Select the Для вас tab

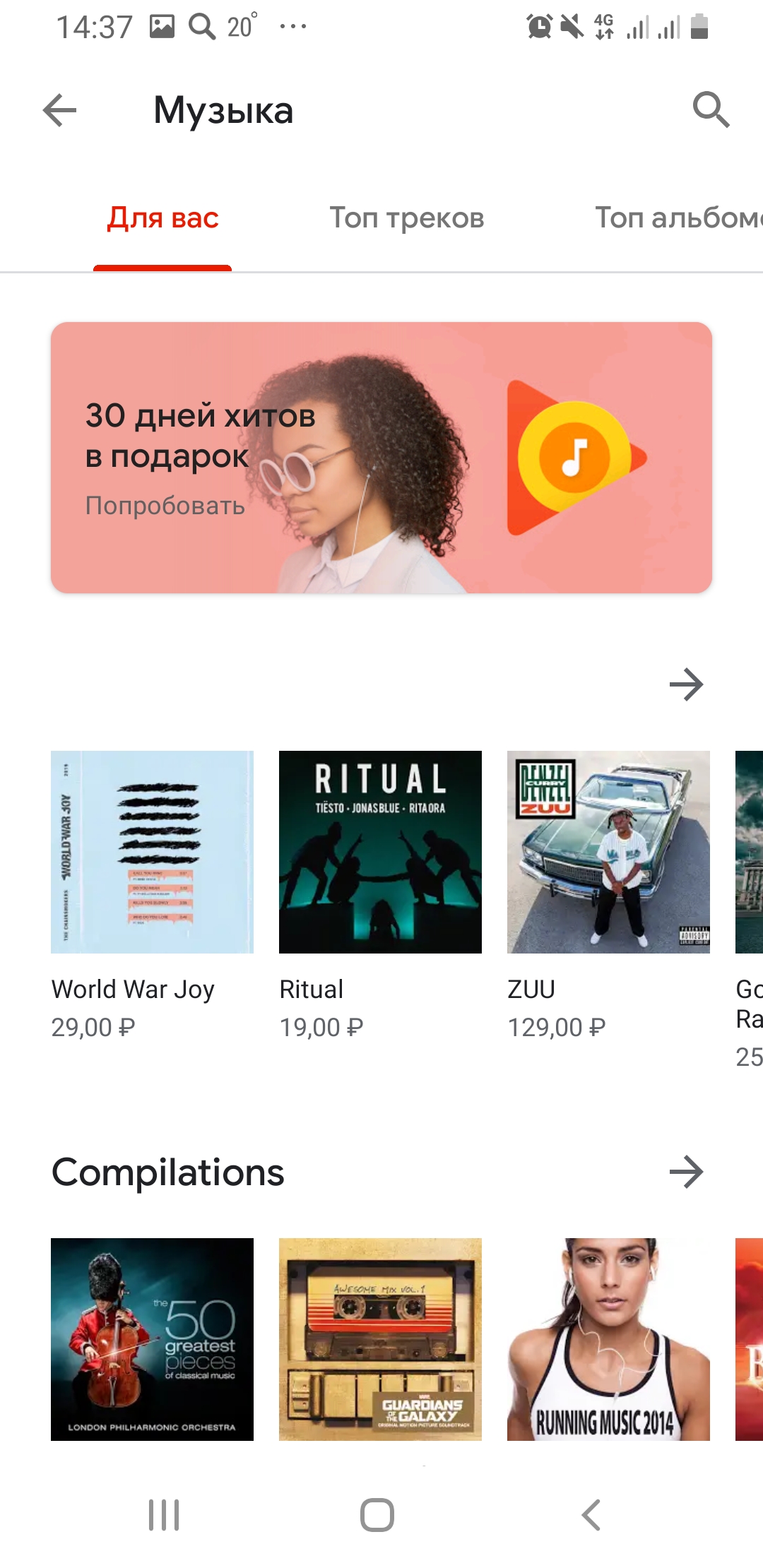pos(162,218)
